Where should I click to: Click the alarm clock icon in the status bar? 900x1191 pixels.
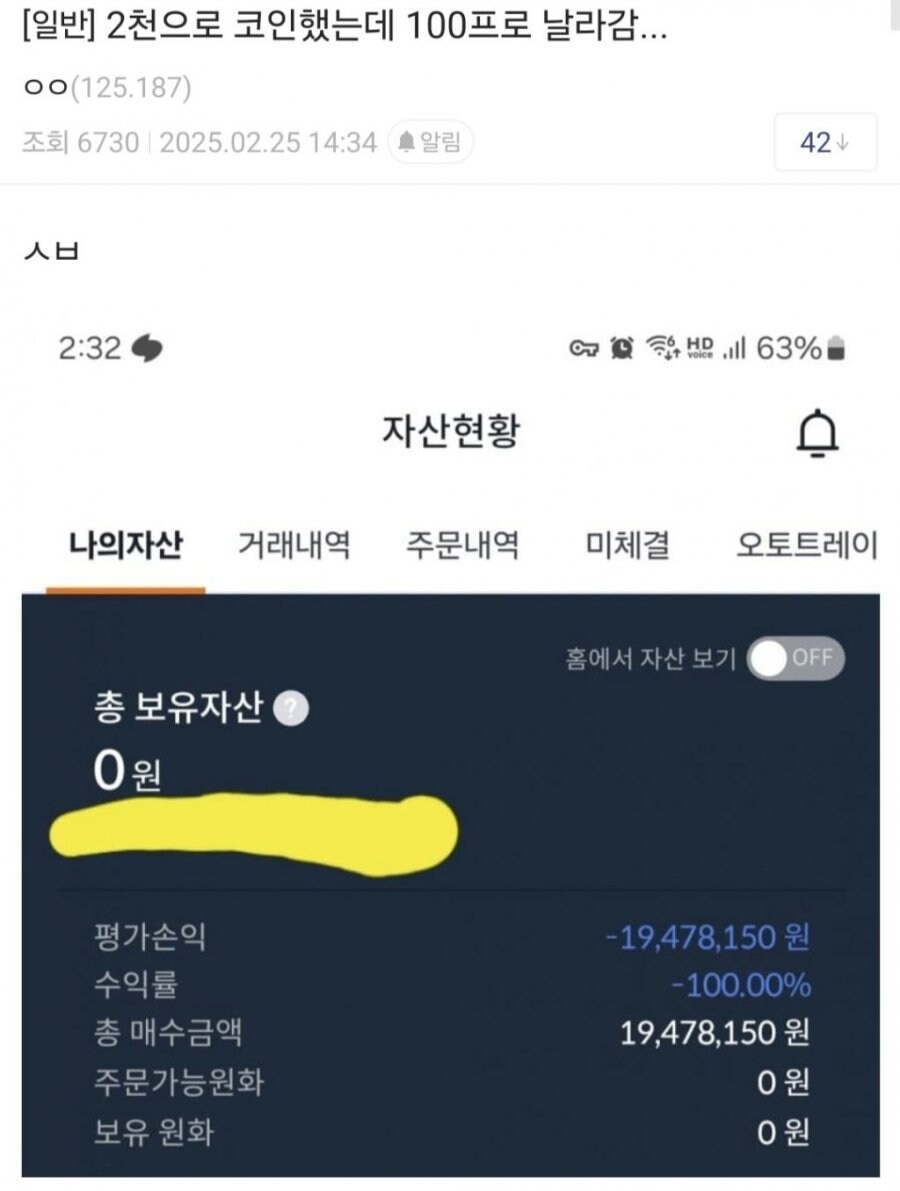[x=622, y=347]
